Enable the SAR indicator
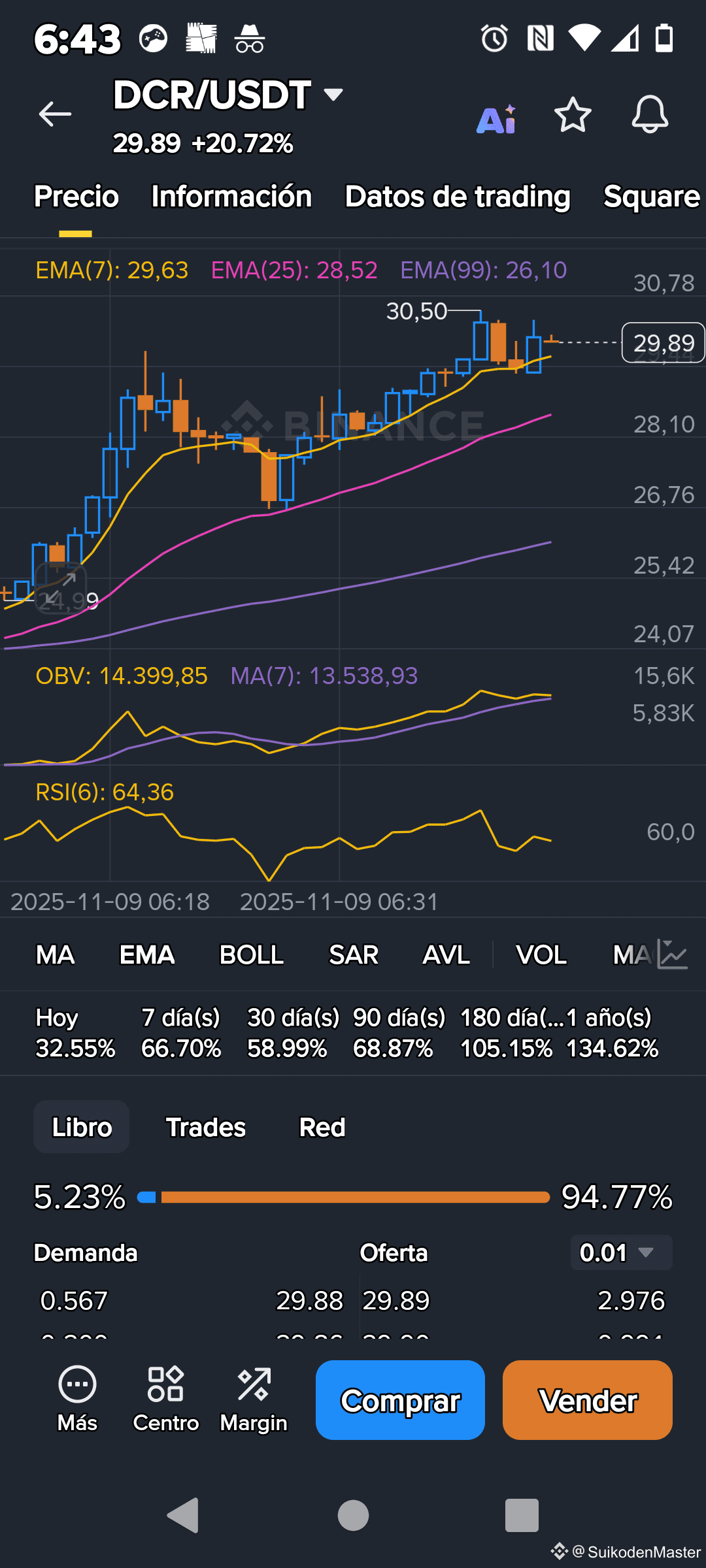 point(354,955)
